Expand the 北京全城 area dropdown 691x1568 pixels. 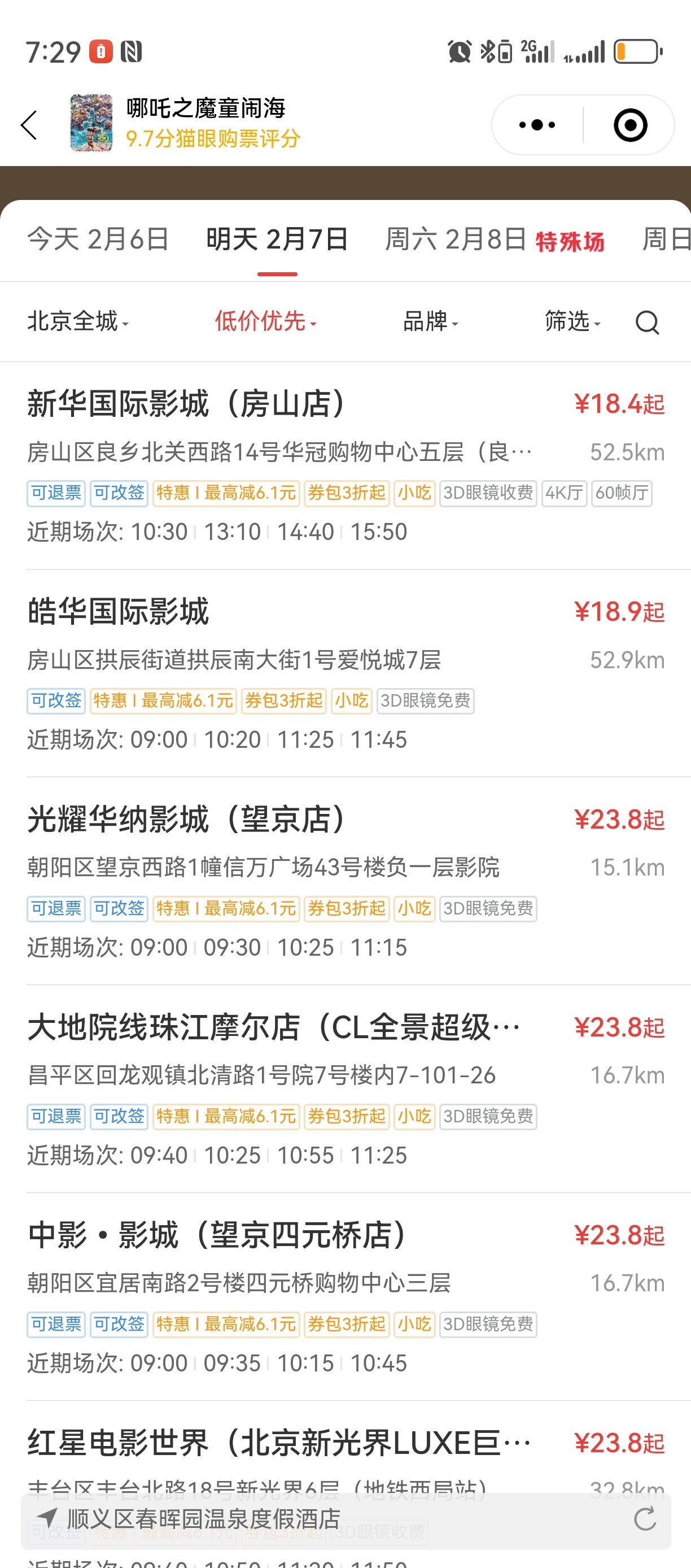coord(78,321)
